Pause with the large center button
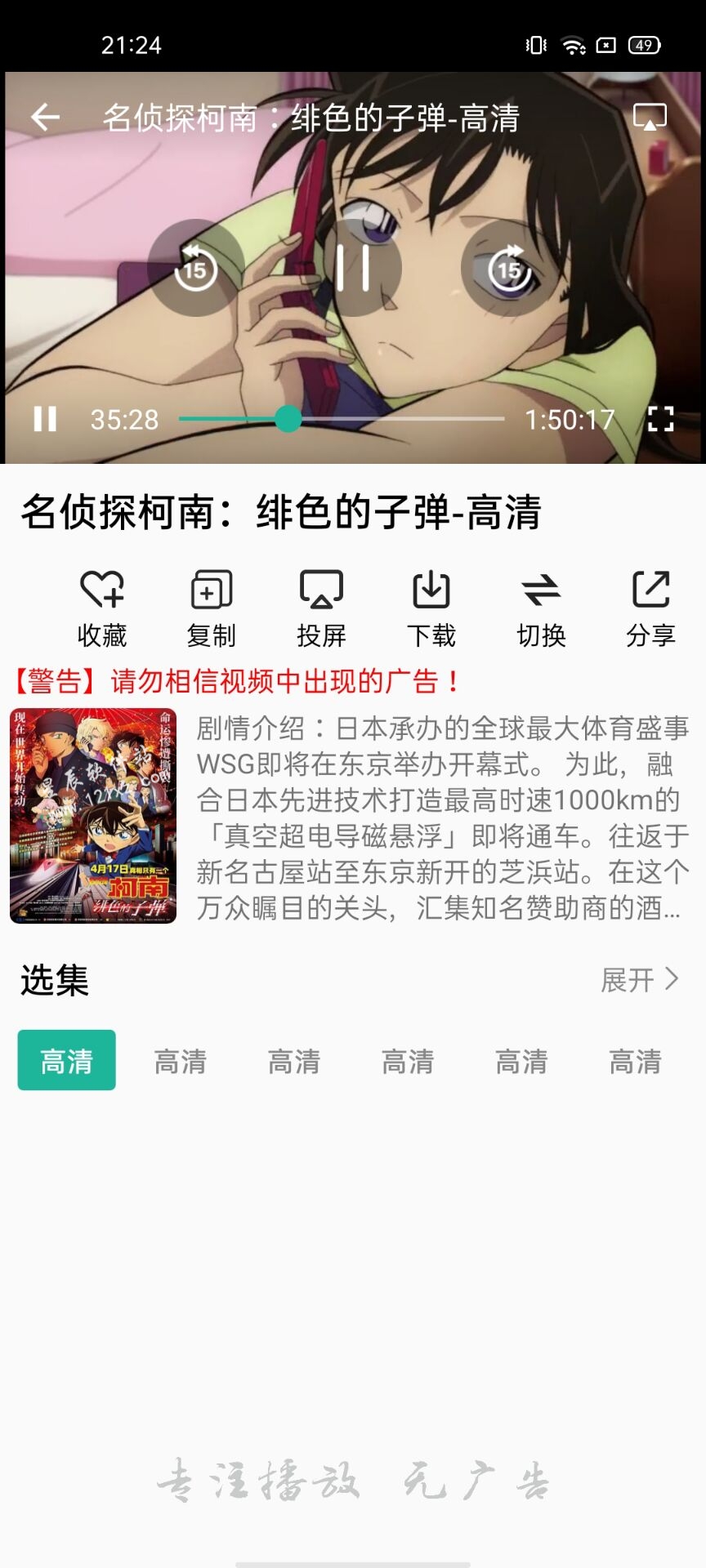This screenshot has width=706, height=1568. click(353, 268)
